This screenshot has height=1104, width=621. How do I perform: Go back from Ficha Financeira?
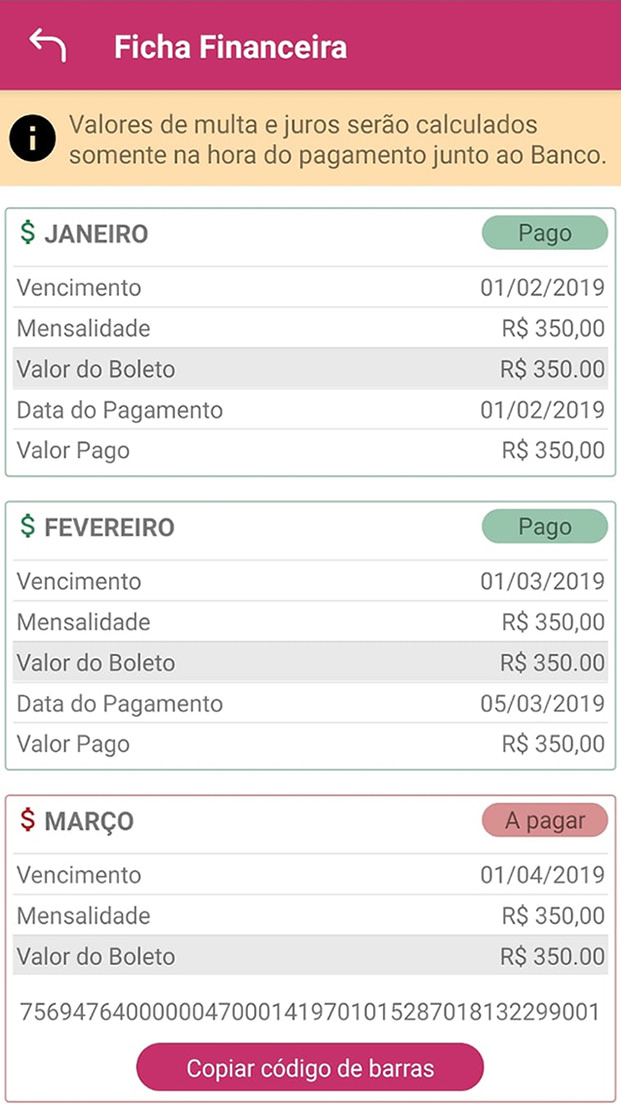(47, 46)
